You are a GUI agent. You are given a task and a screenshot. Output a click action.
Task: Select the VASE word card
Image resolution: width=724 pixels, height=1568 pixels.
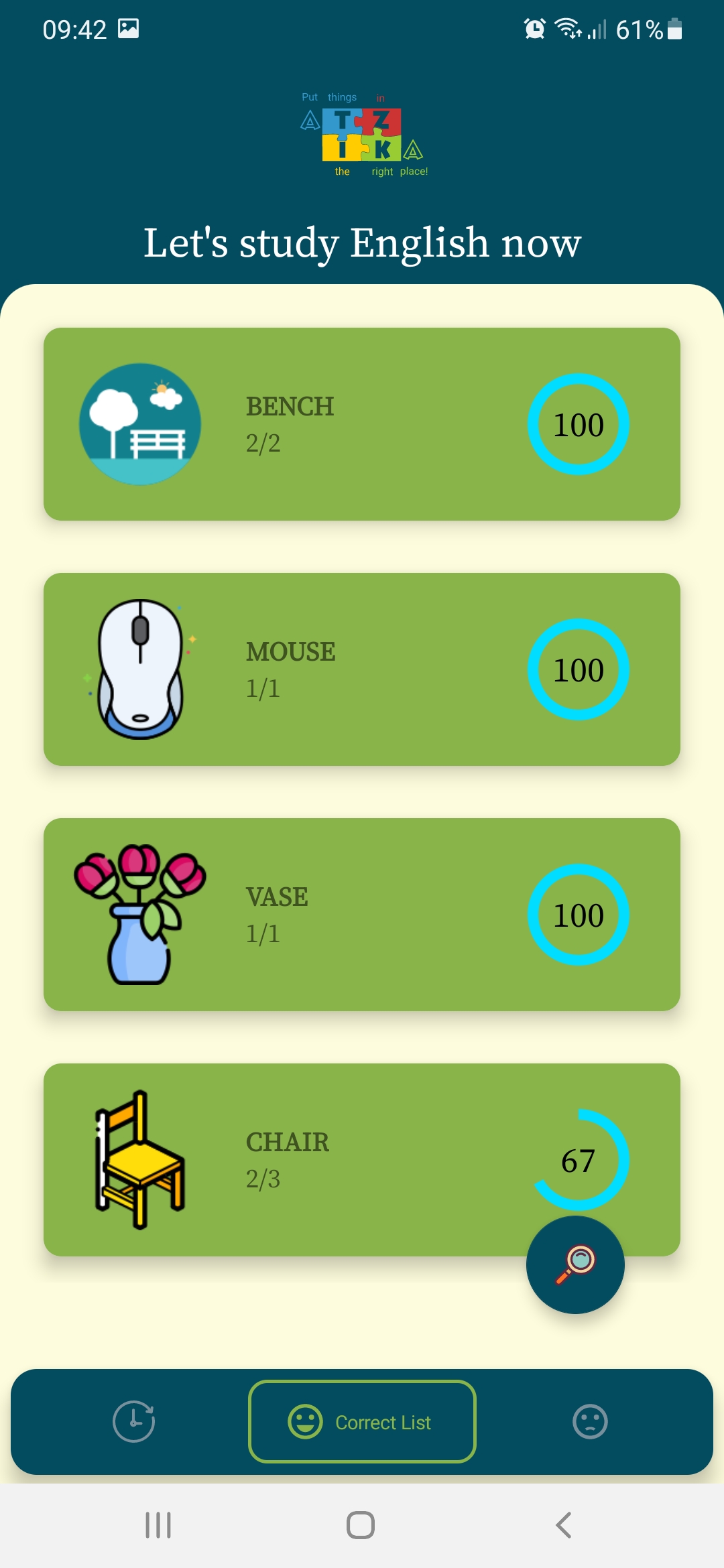[362, 915]
